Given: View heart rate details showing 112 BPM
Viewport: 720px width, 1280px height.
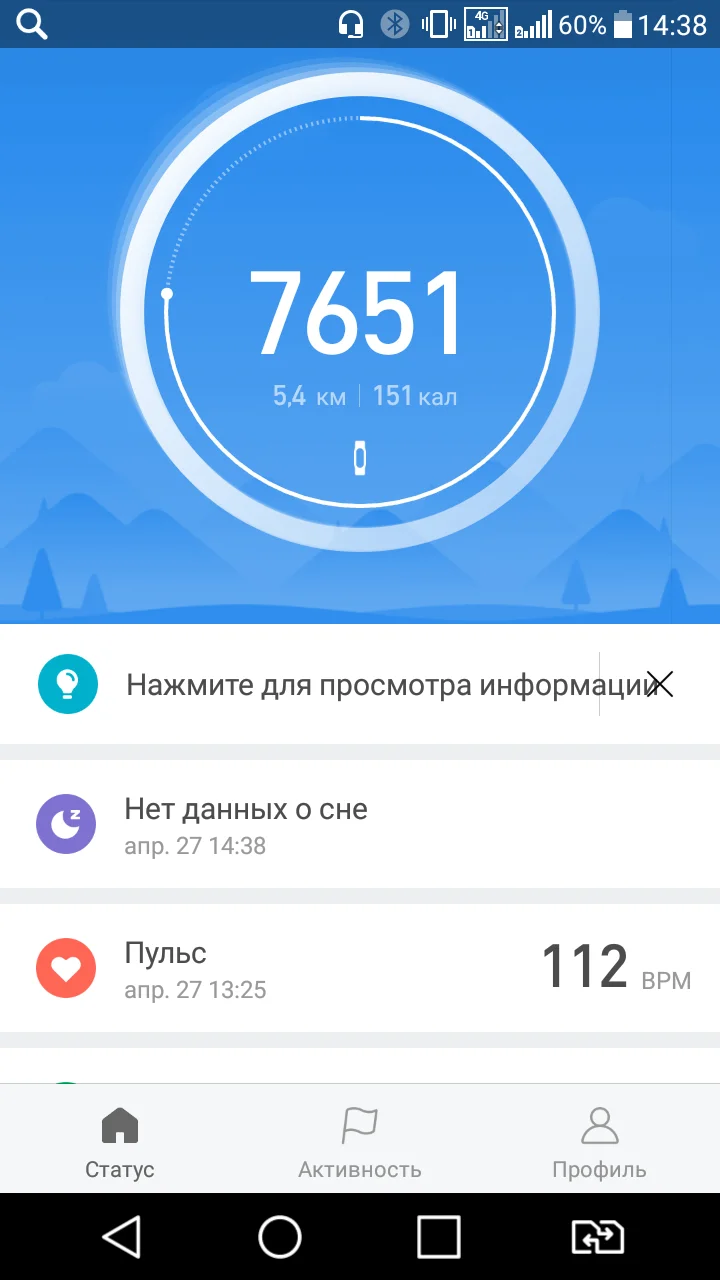Looking at the screenshot, I should pos(360,967).
